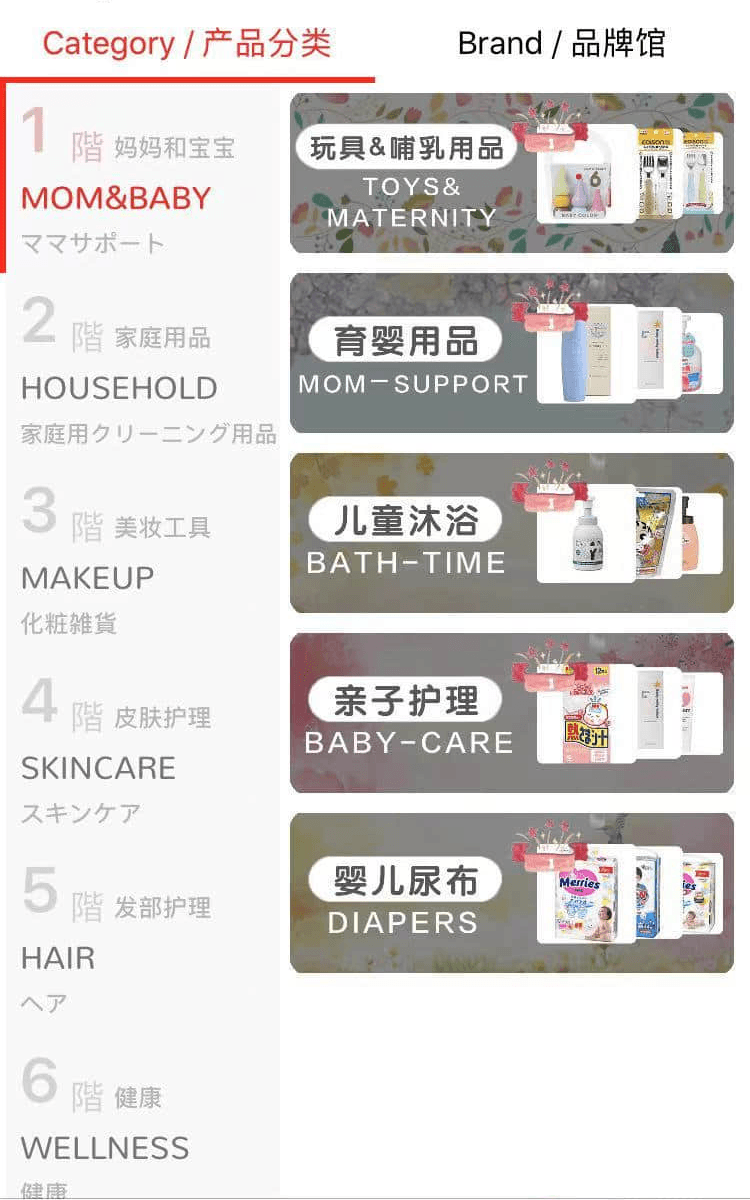Choose floor 3 MAKEUP category
Screen dimensions: 750x1200
[142, 558]
